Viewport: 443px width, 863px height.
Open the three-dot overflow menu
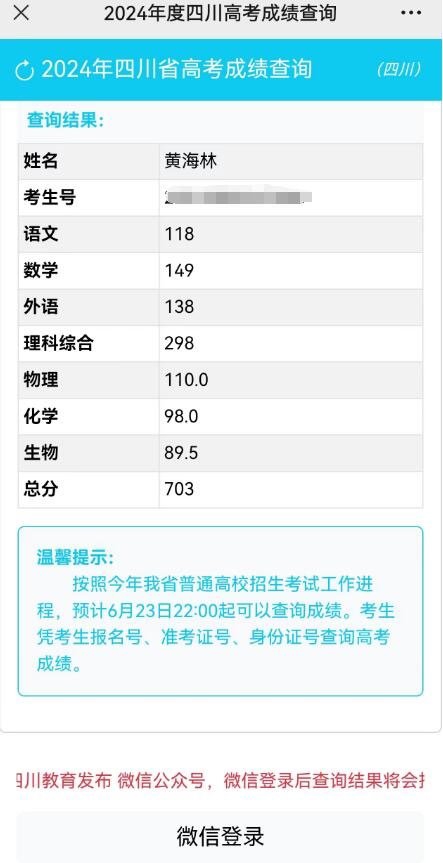411,13
